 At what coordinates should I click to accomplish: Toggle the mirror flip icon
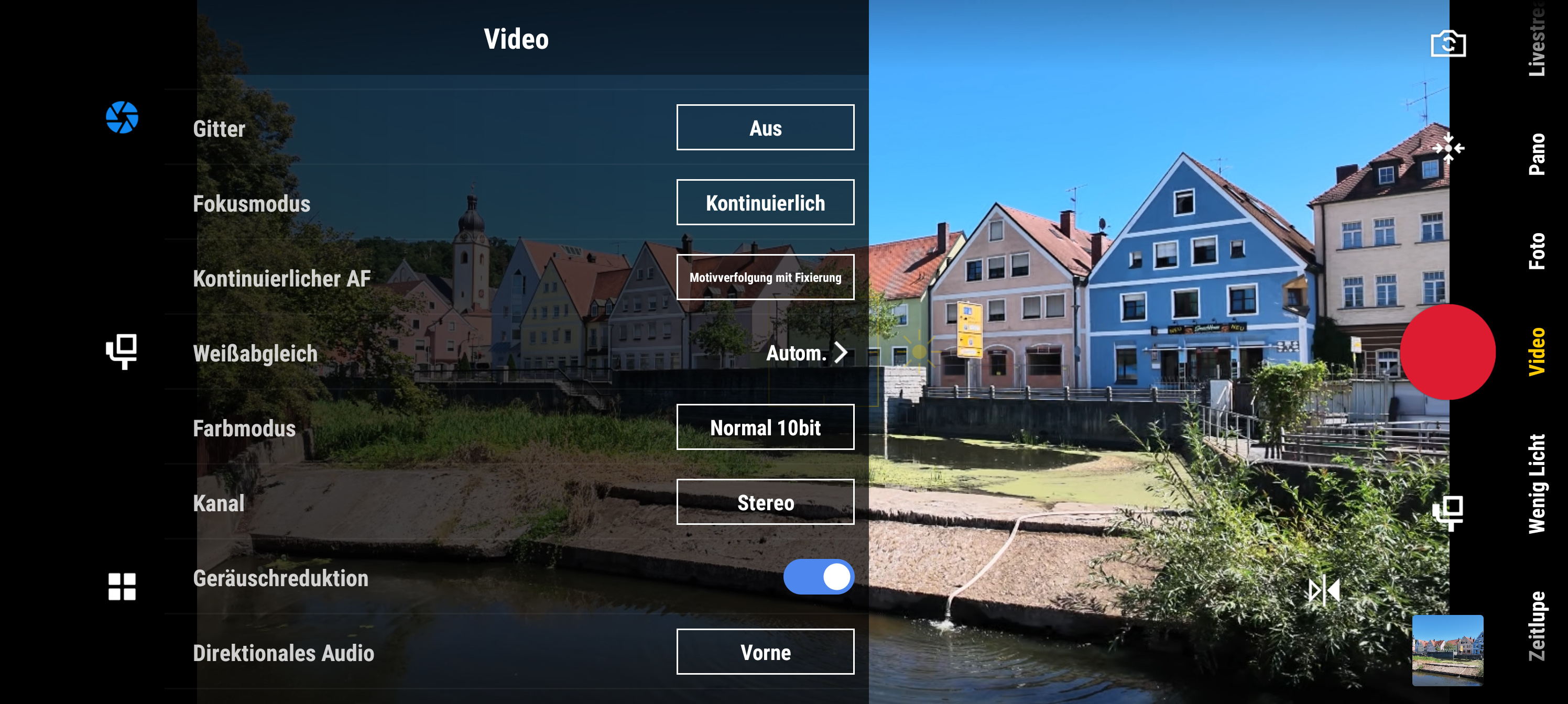[1324, 590]
